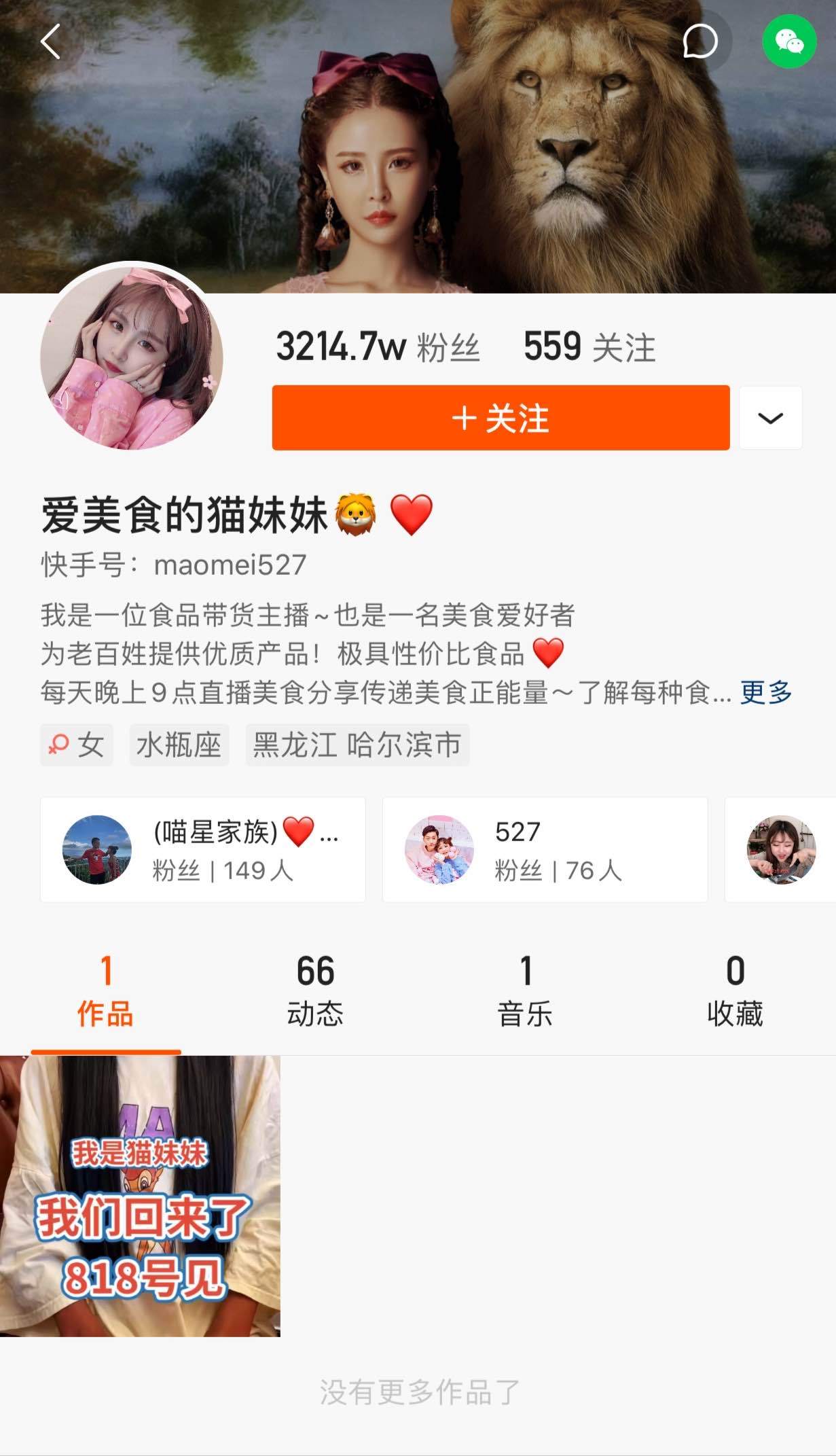Expand the partially visible rightmost fan group card

[781, 850]
